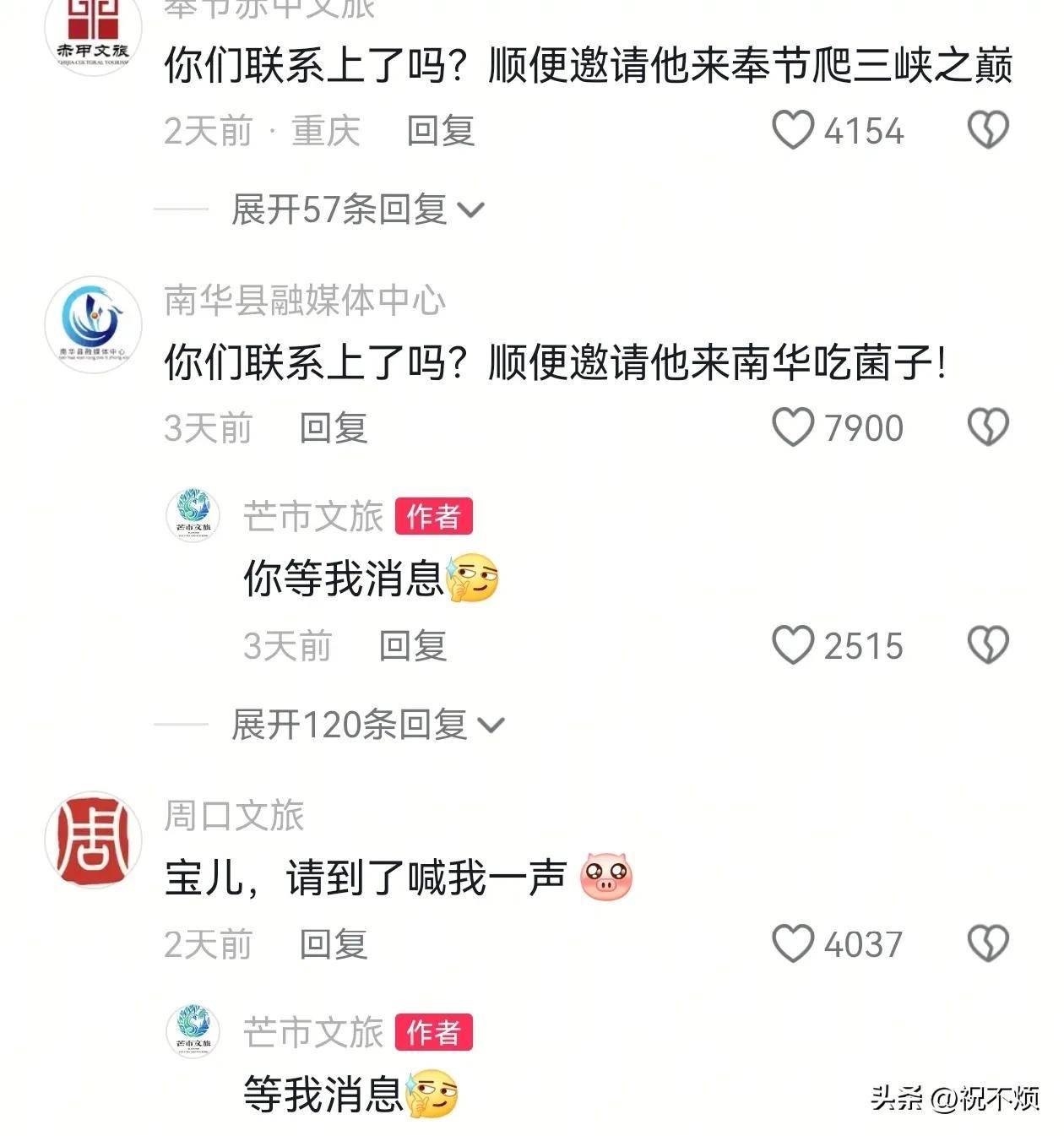The image size is (1064, 1136).
Task: Expand the 120 replies
Action: pyautogui.click(x=367, y=725)
